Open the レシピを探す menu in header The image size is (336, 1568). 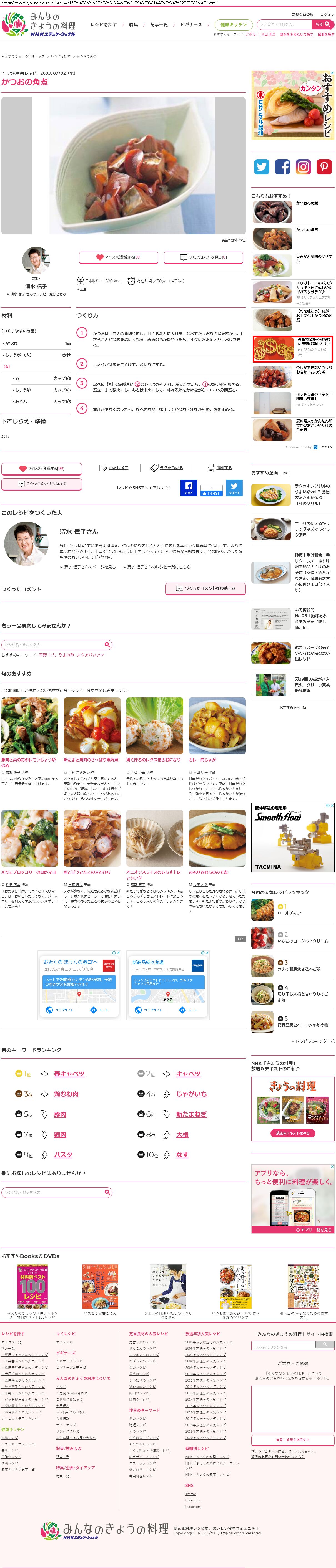[103, 25]
